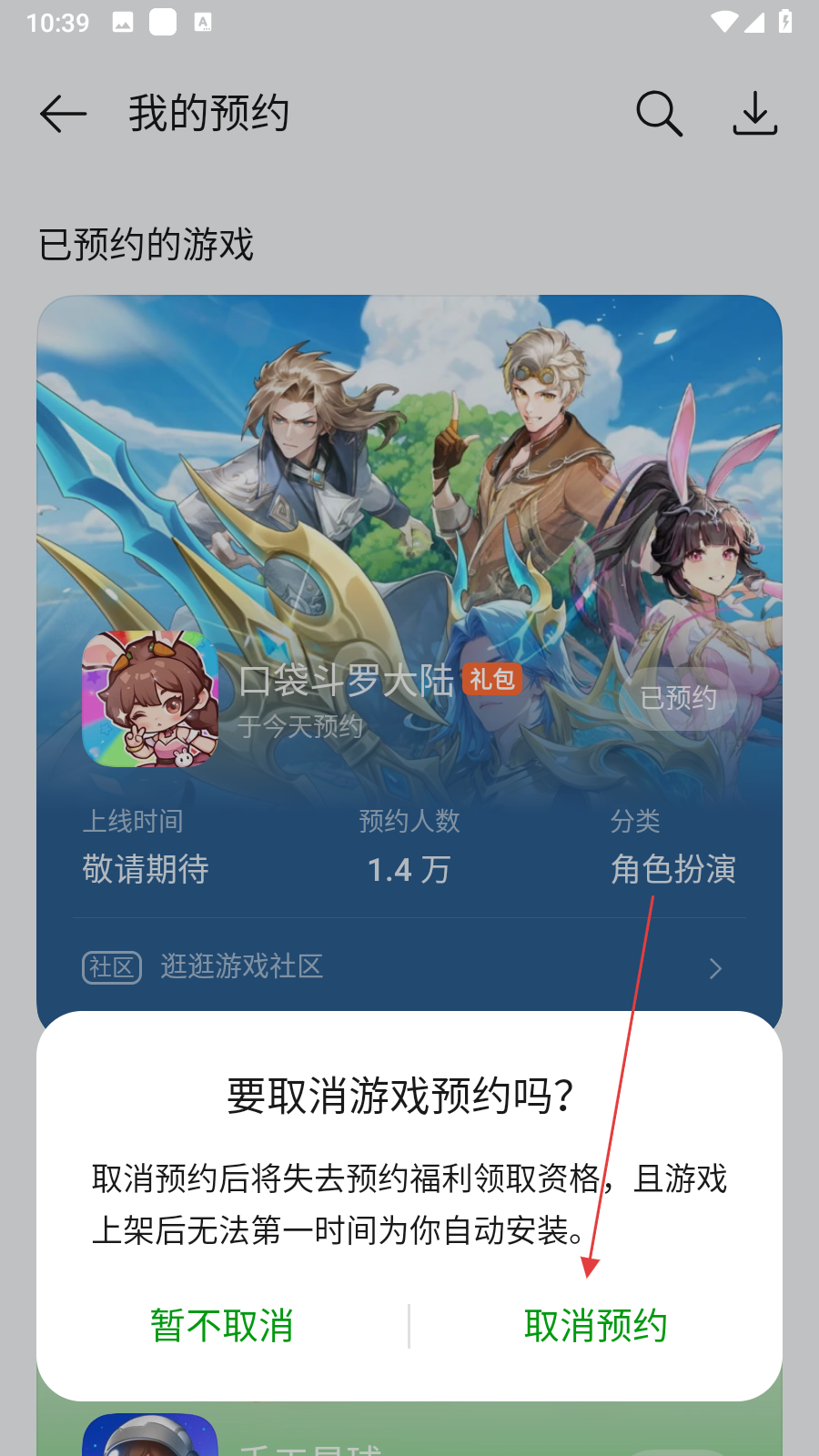Confirm with 取消预约 button
Viewport: 819px width, 1456px height.
pos(595,1326)
